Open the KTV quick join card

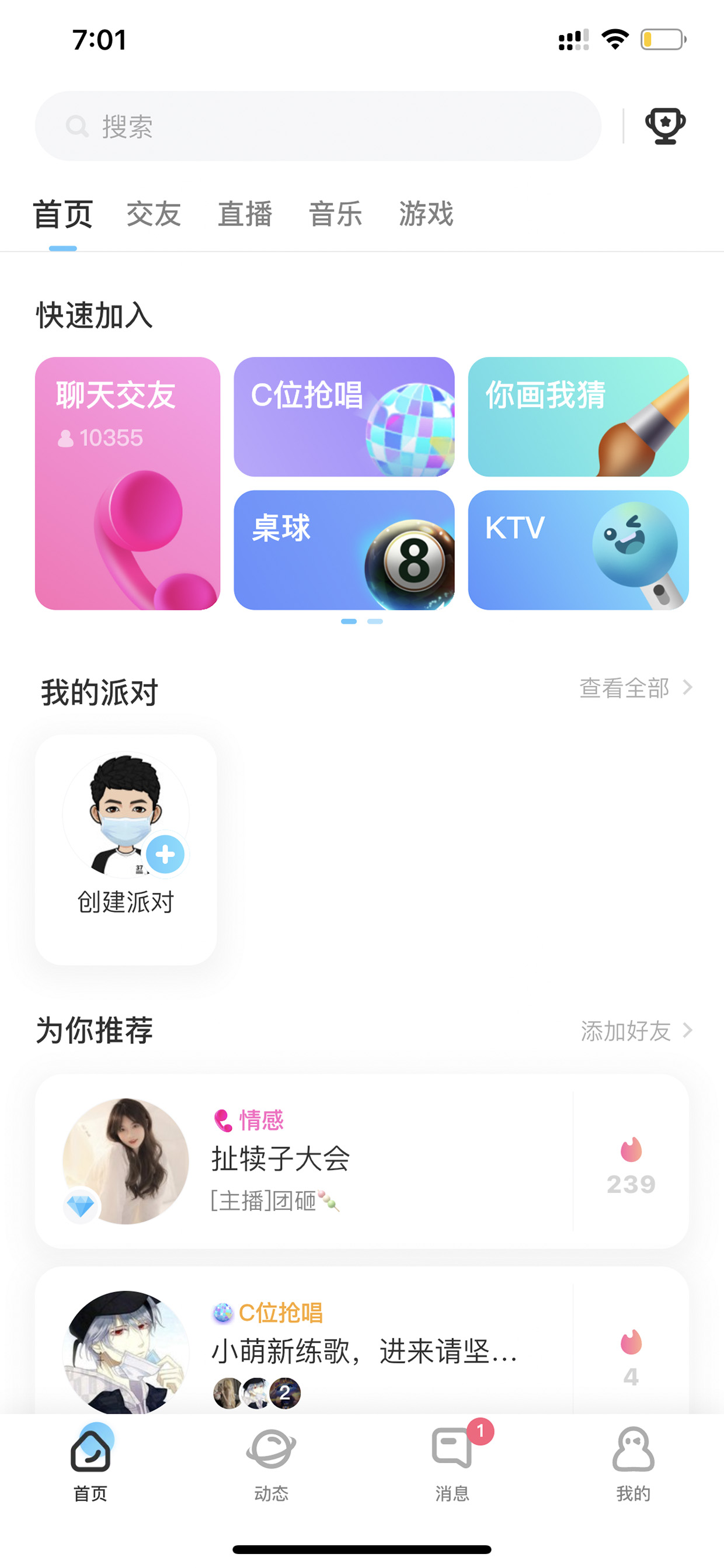[x=578, y=550]
